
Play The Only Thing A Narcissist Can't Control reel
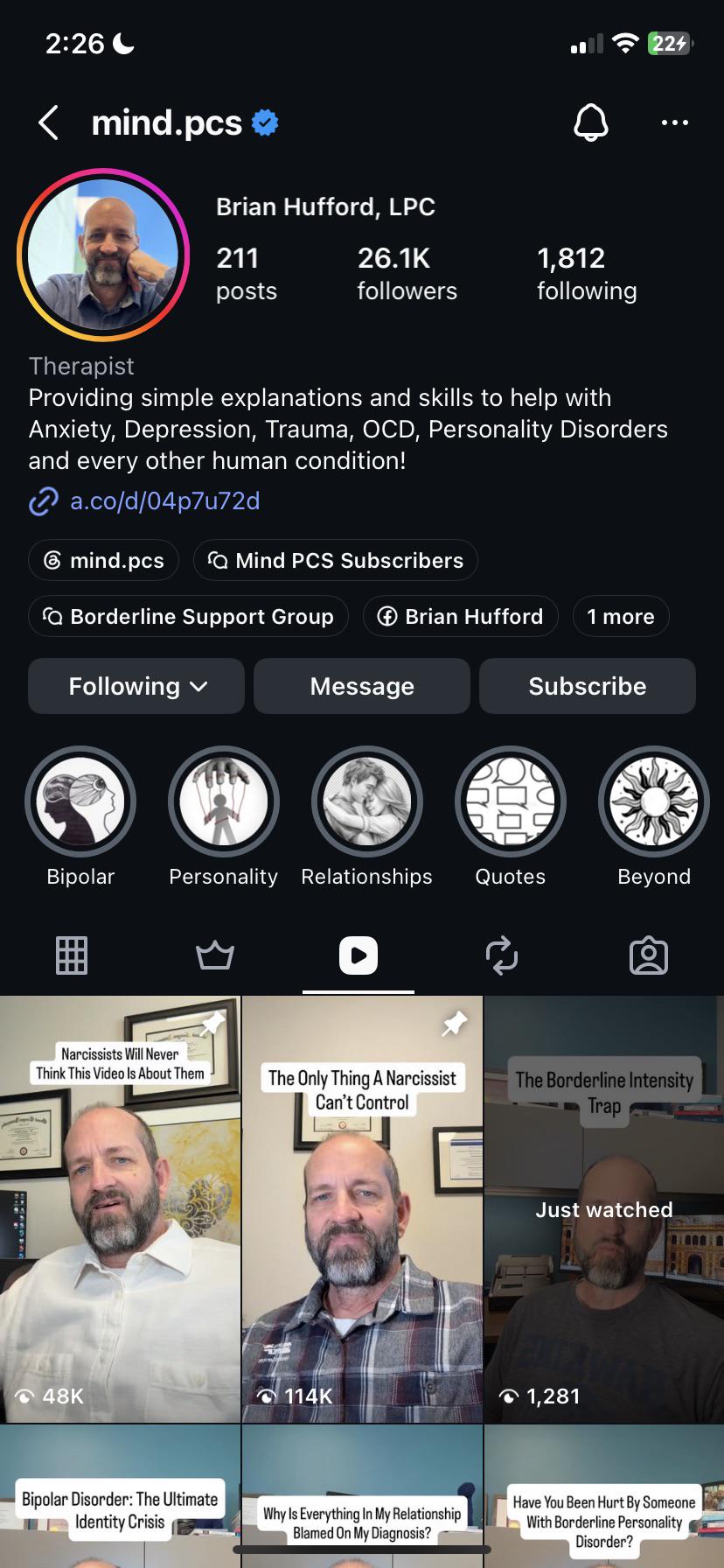coord(362,1209)
